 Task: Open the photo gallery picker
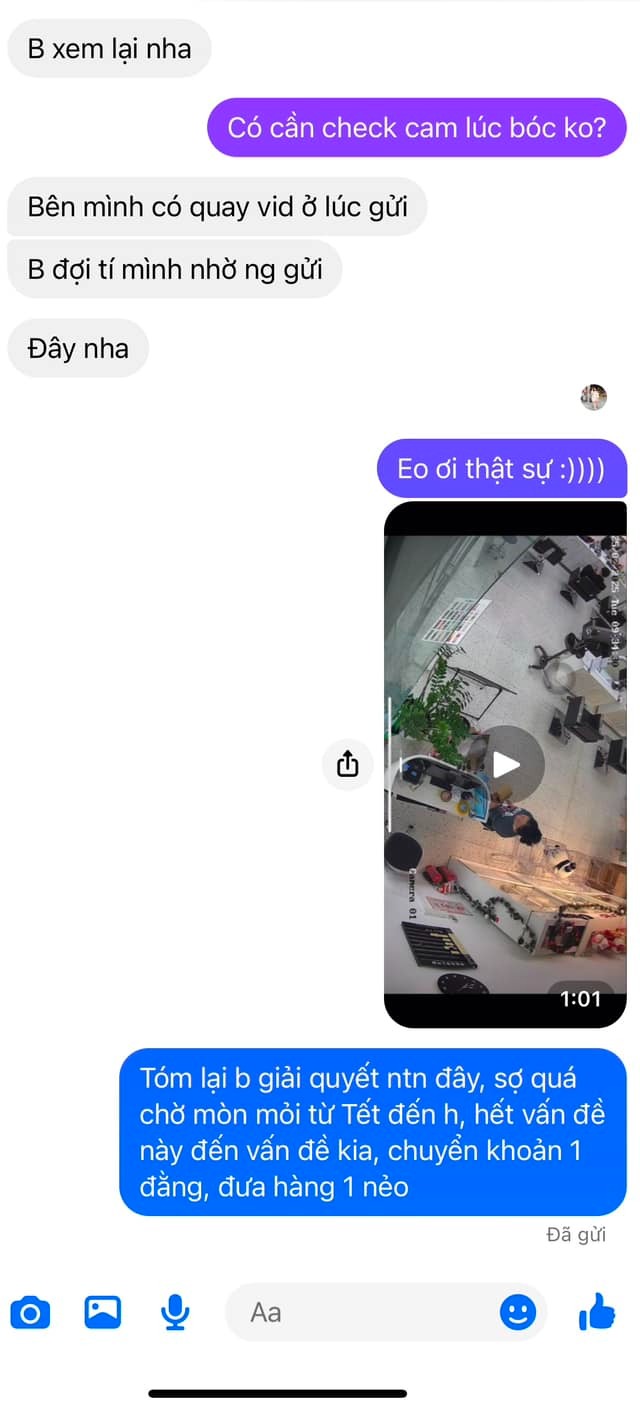point(103,1312)
